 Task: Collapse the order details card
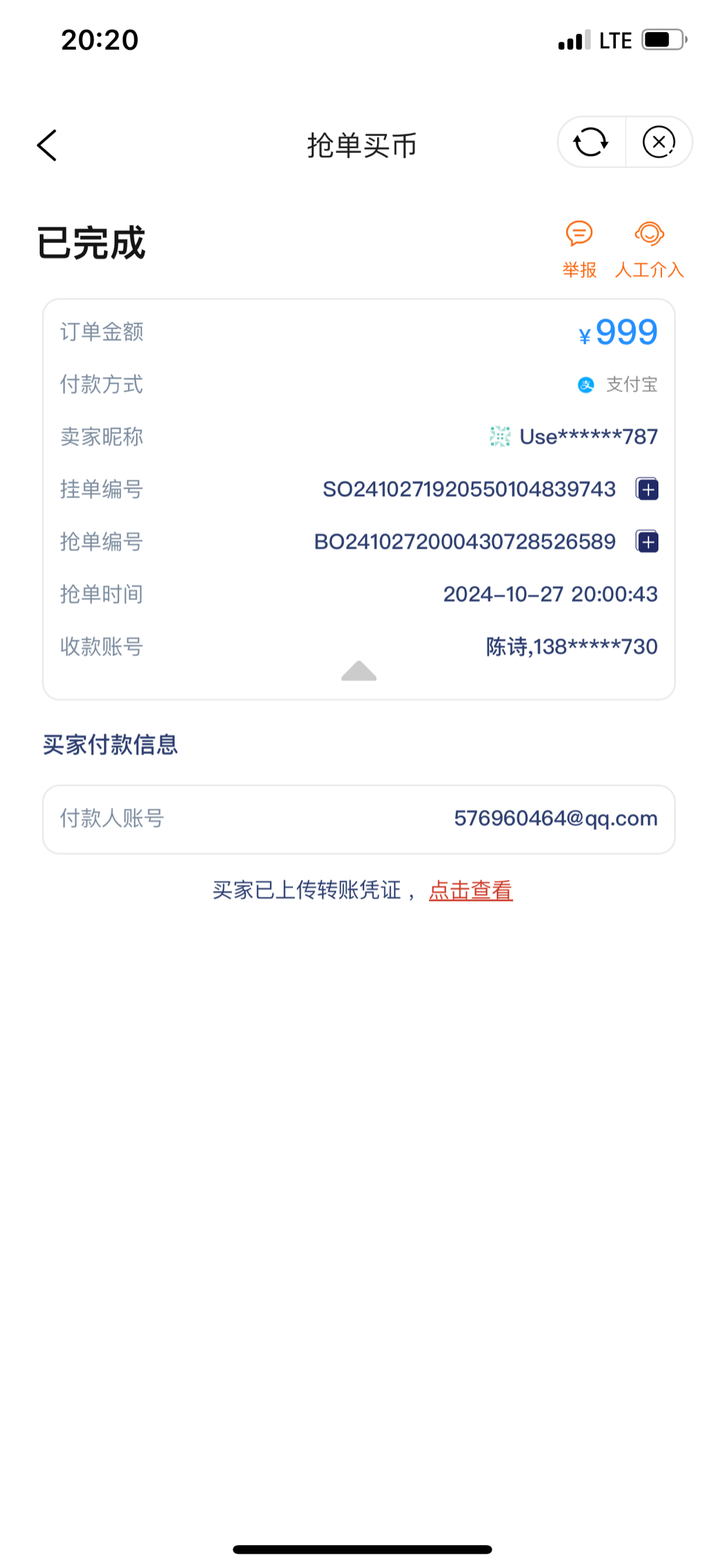point(359,671)
